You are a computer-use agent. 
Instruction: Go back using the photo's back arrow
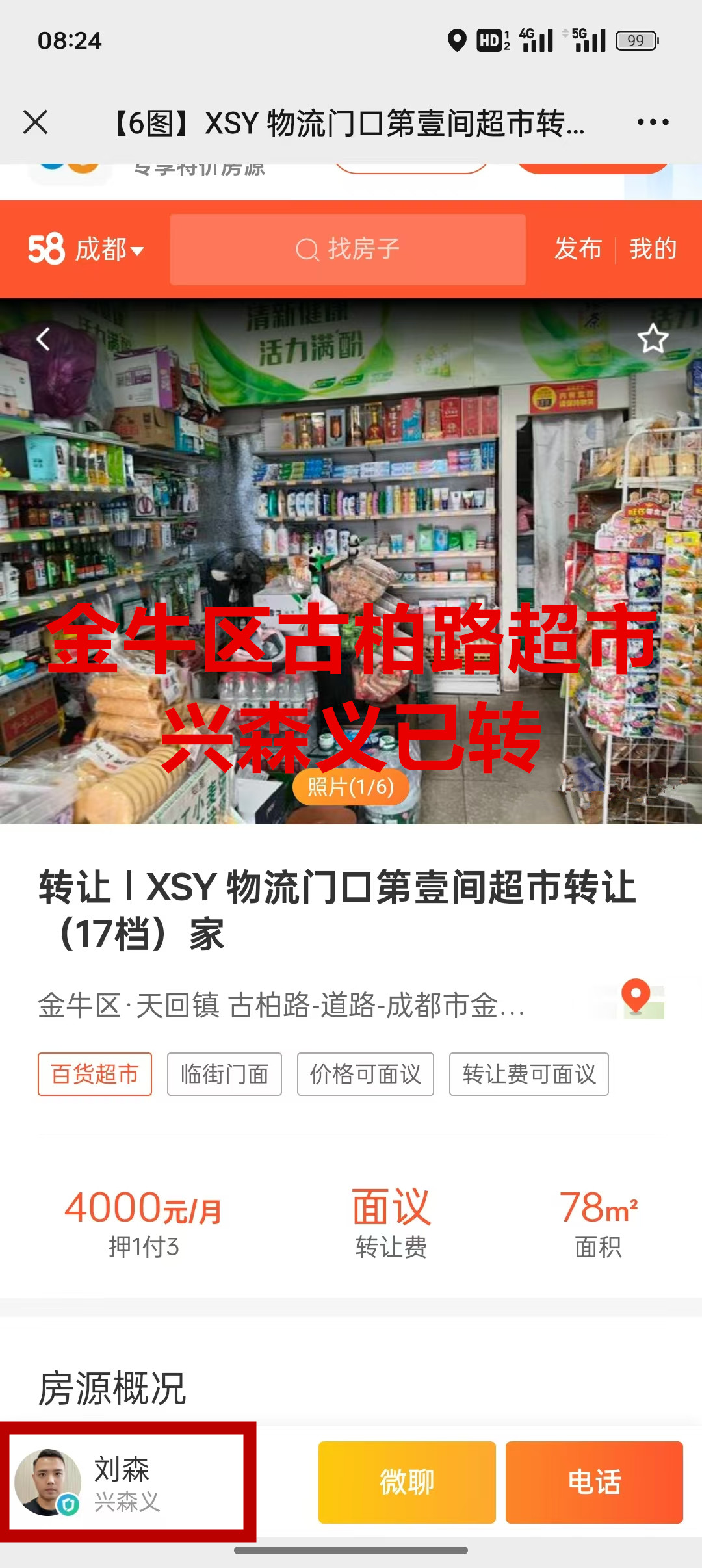(43, 339)
